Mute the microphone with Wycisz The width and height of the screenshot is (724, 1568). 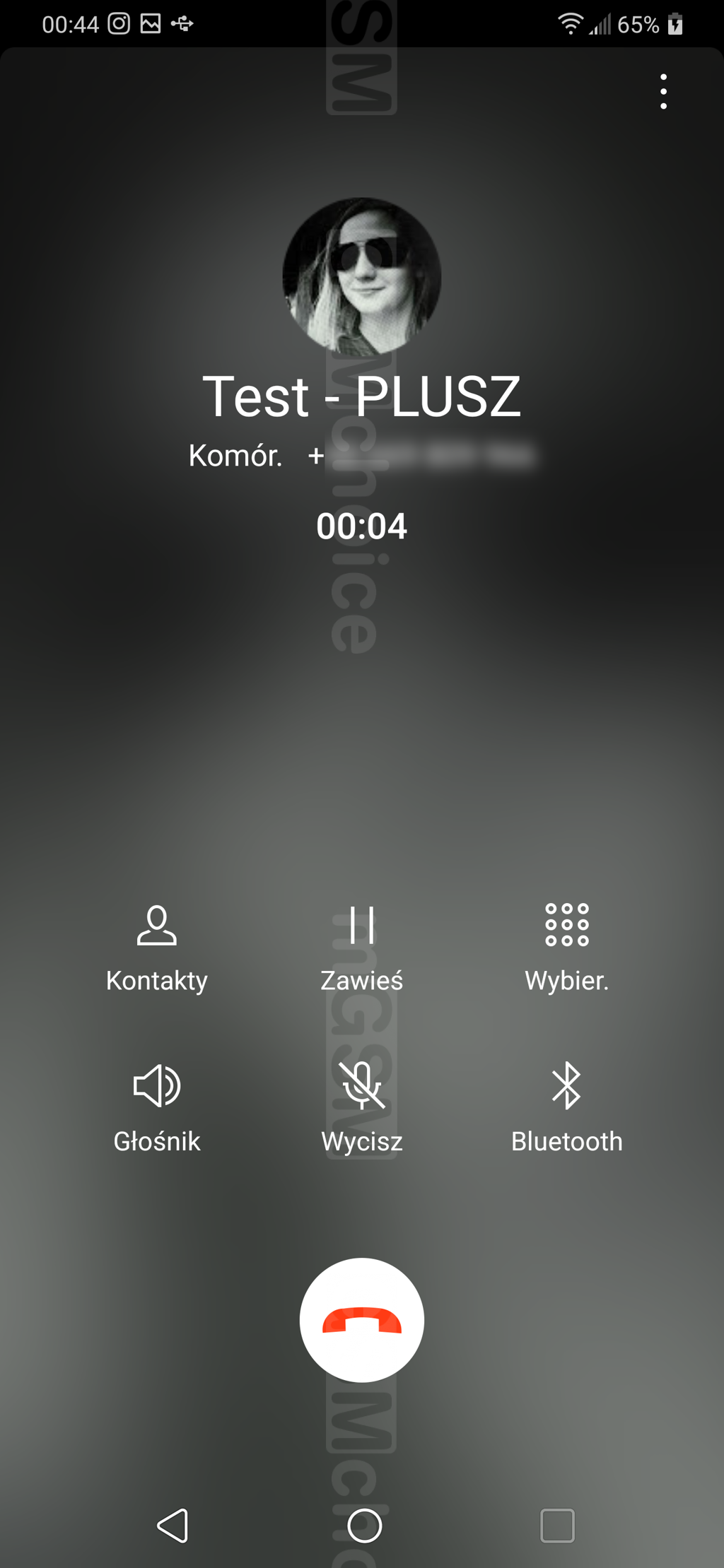(362, 1107)
